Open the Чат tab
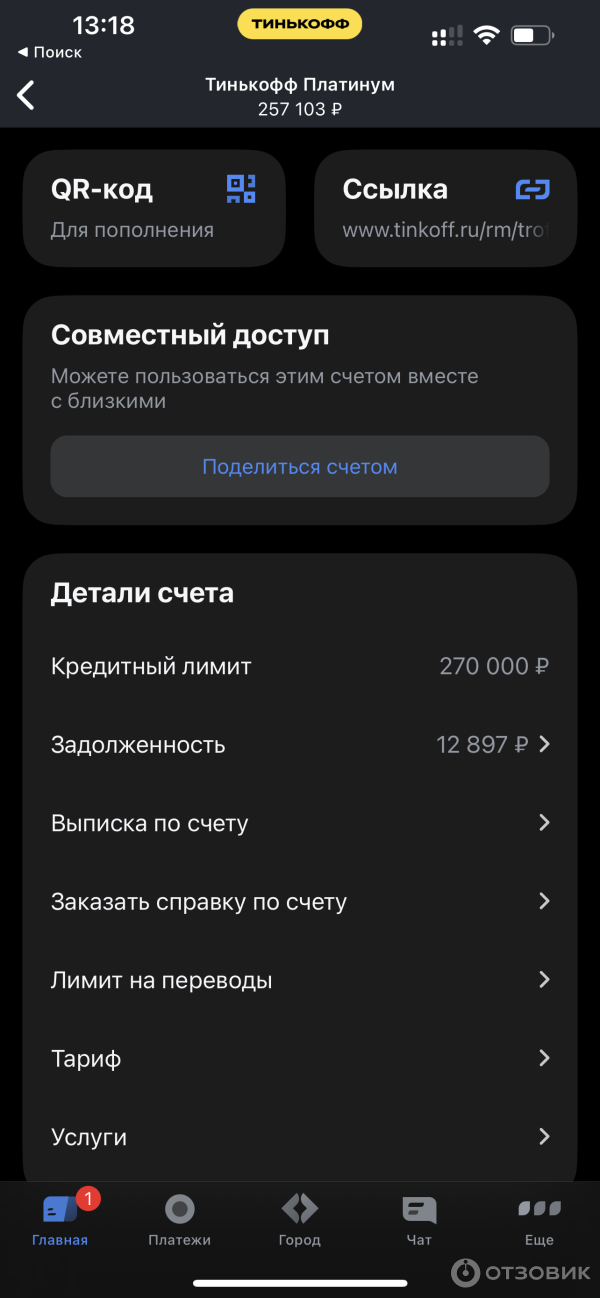 pyautogui.click(x=419, y=1221)
